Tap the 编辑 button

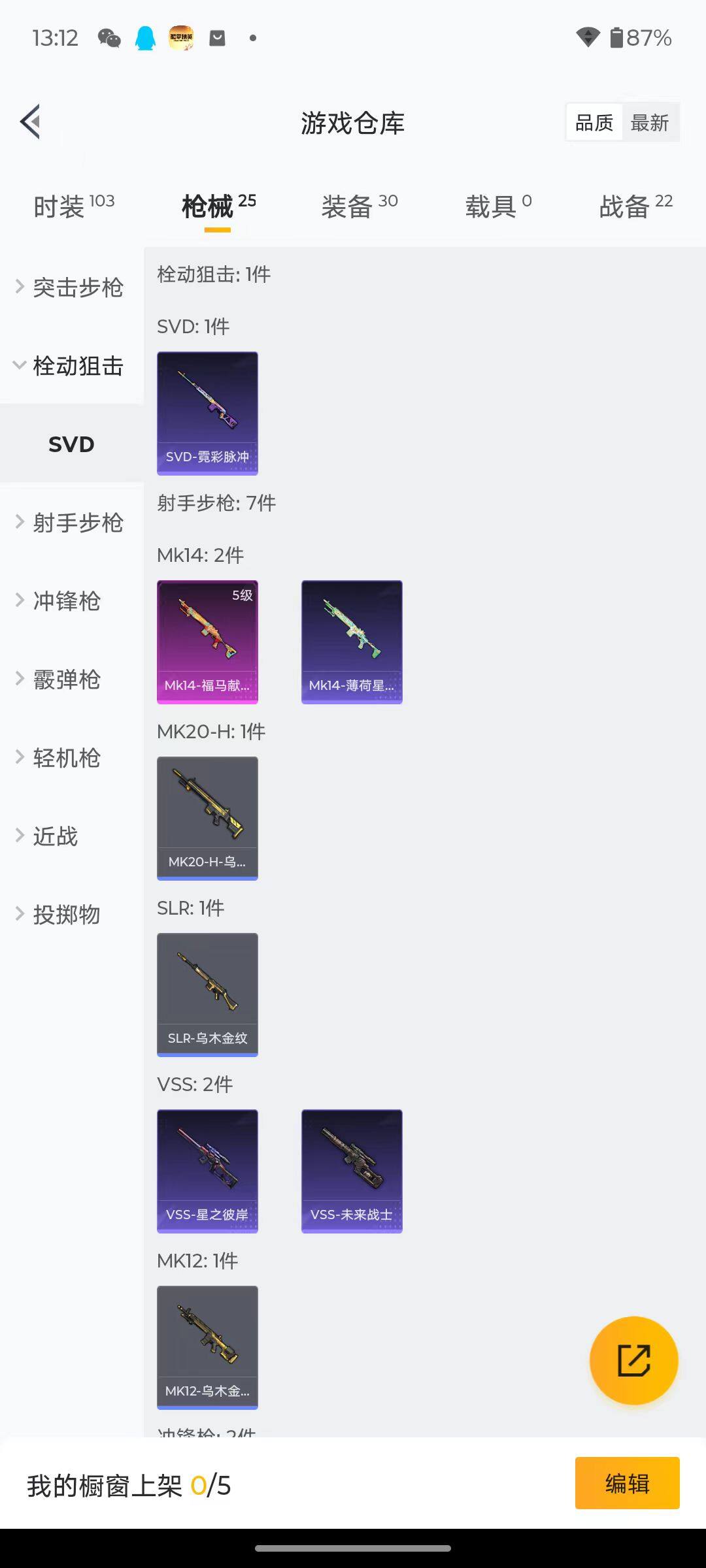click(x=627, y=1483)
